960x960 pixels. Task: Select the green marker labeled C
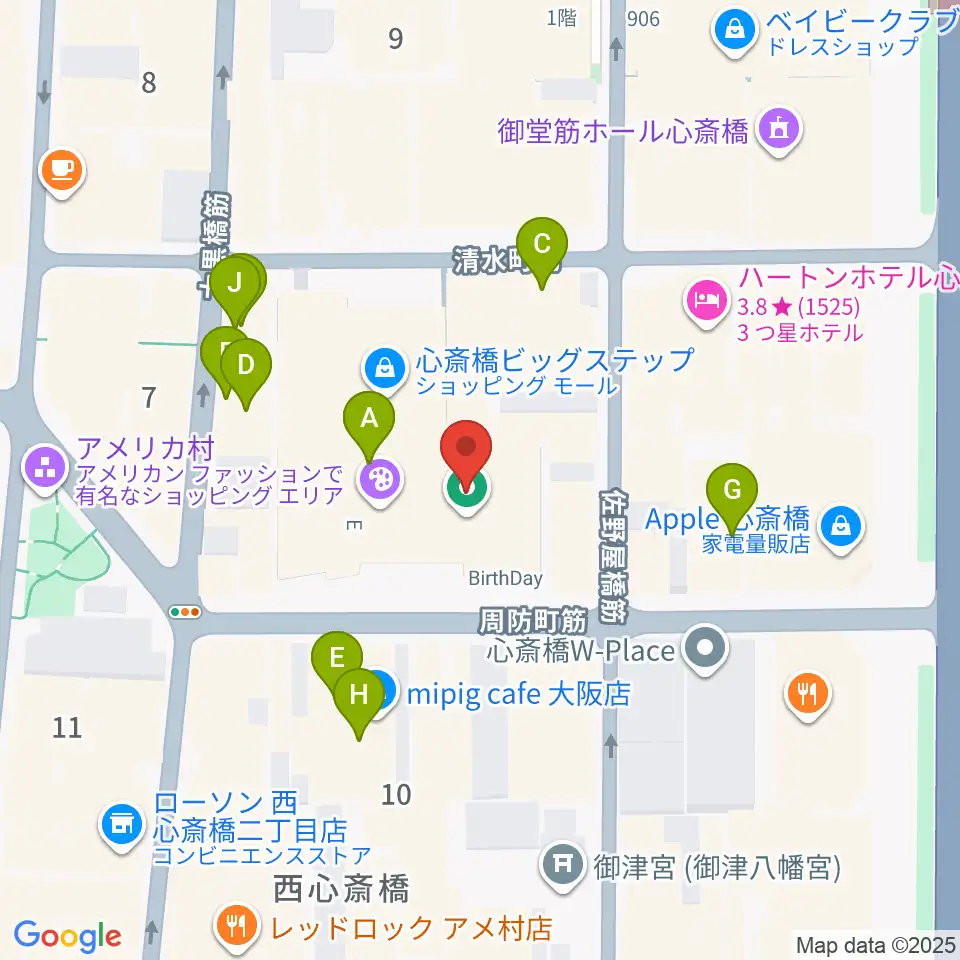pyautogui.click(x=542, y=246)
